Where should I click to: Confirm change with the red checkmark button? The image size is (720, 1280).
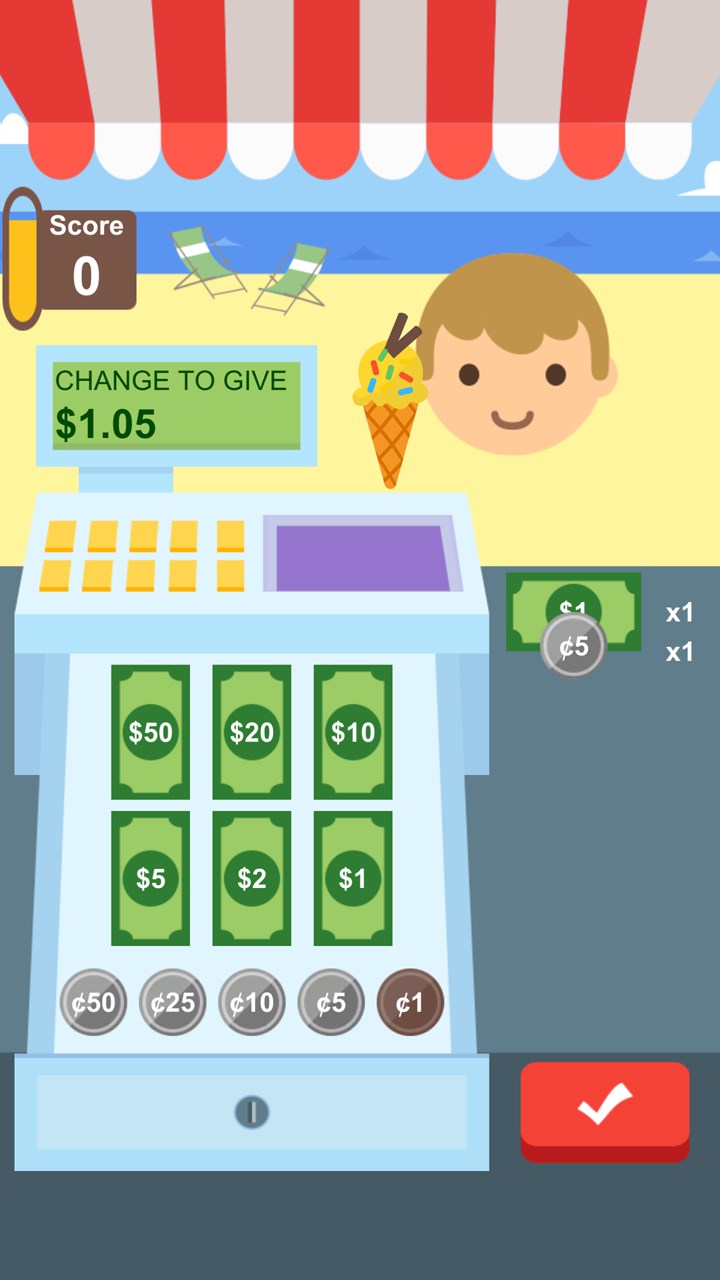coord(605,1108)
